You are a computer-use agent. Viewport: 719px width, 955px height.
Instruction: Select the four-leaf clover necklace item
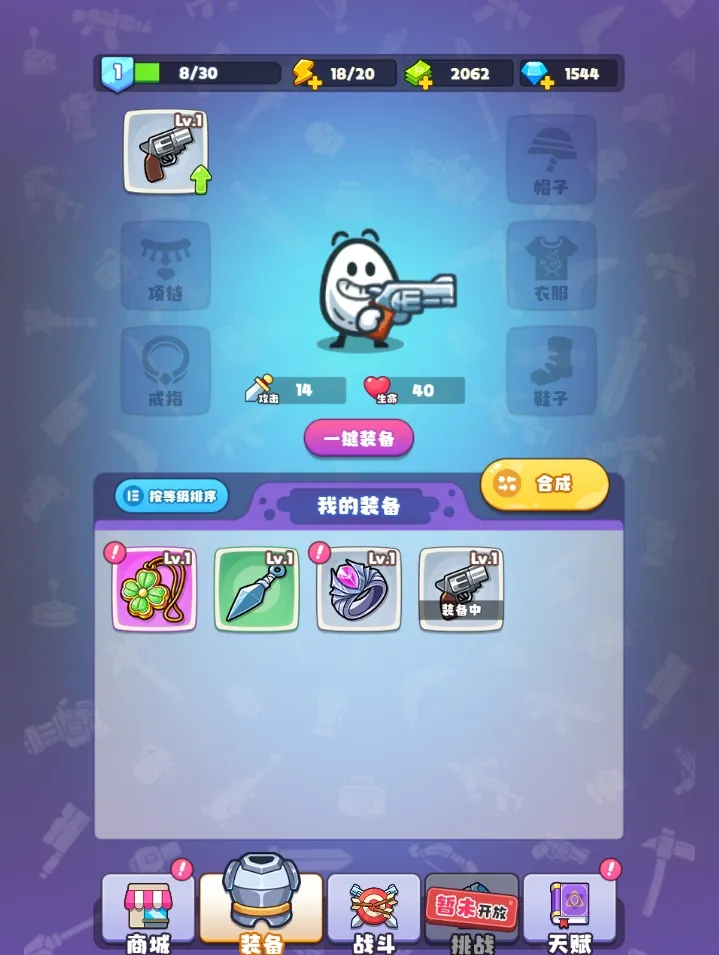[155, 590]
